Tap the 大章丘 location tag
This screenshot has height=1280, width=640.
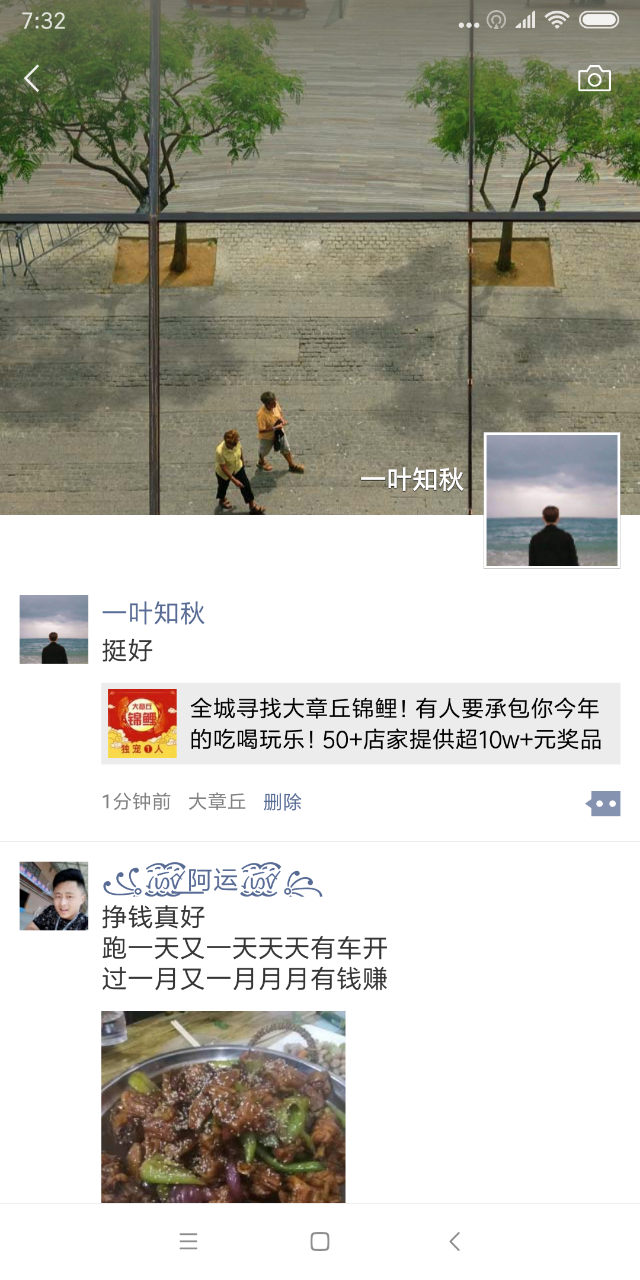pos(217,802)
